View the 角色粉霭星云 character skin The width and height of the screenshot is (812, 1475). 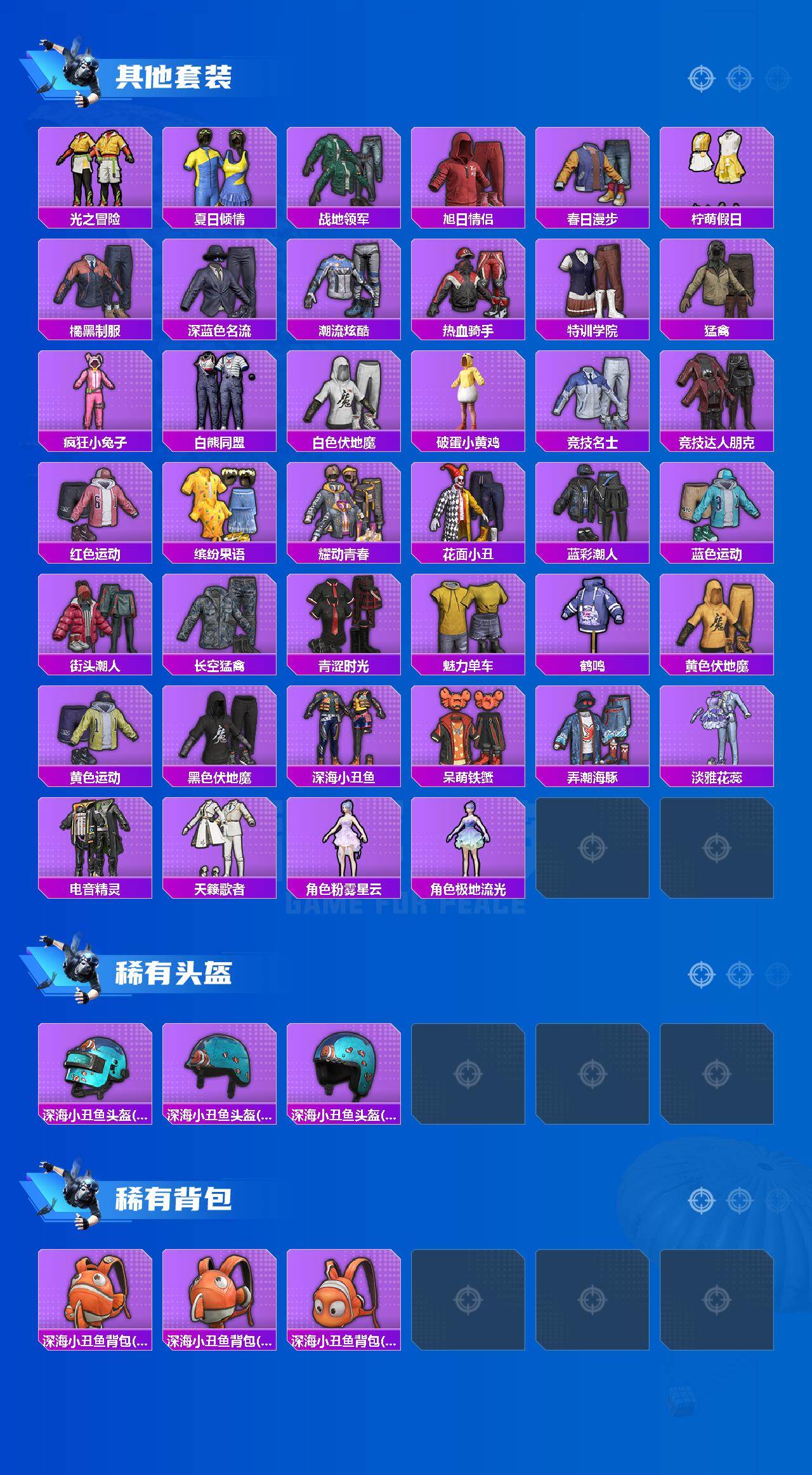pyautogui.click(x=343, y=838)
